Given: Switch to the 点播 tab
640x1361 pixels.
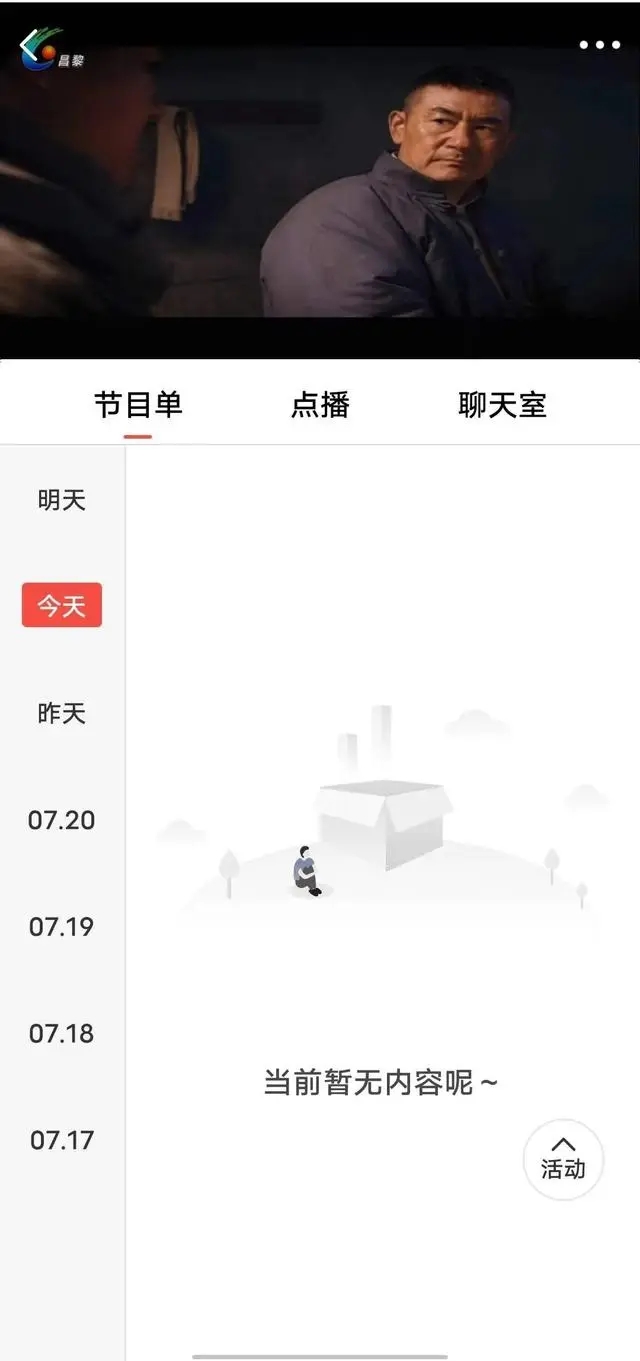Looking at the screenshot, I should [x=320, y=405].
